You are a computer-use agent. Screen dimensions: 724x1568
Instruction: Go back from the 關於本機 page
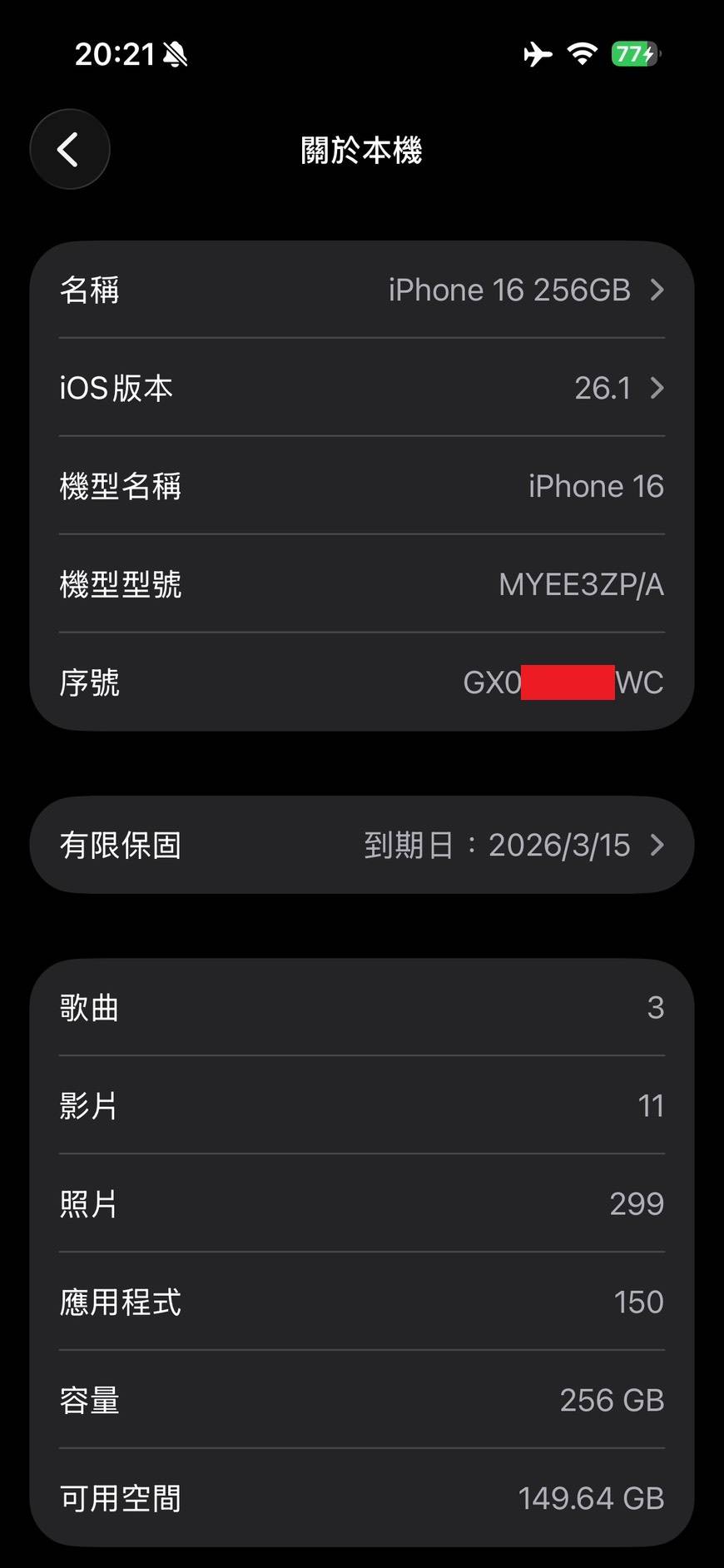click(70, 150)
